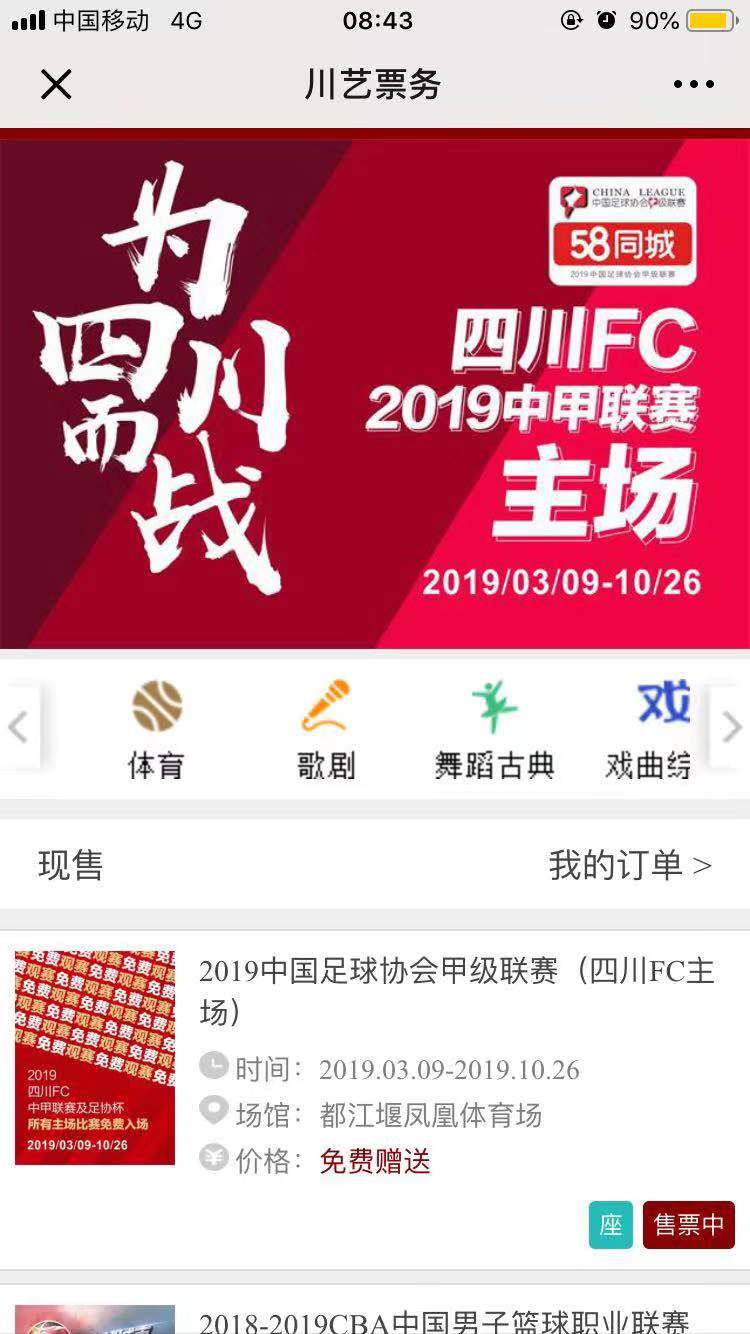The image size is (750, 1334).
Task: Show more categories with right arrow
Action: click(x=731, y=727)
